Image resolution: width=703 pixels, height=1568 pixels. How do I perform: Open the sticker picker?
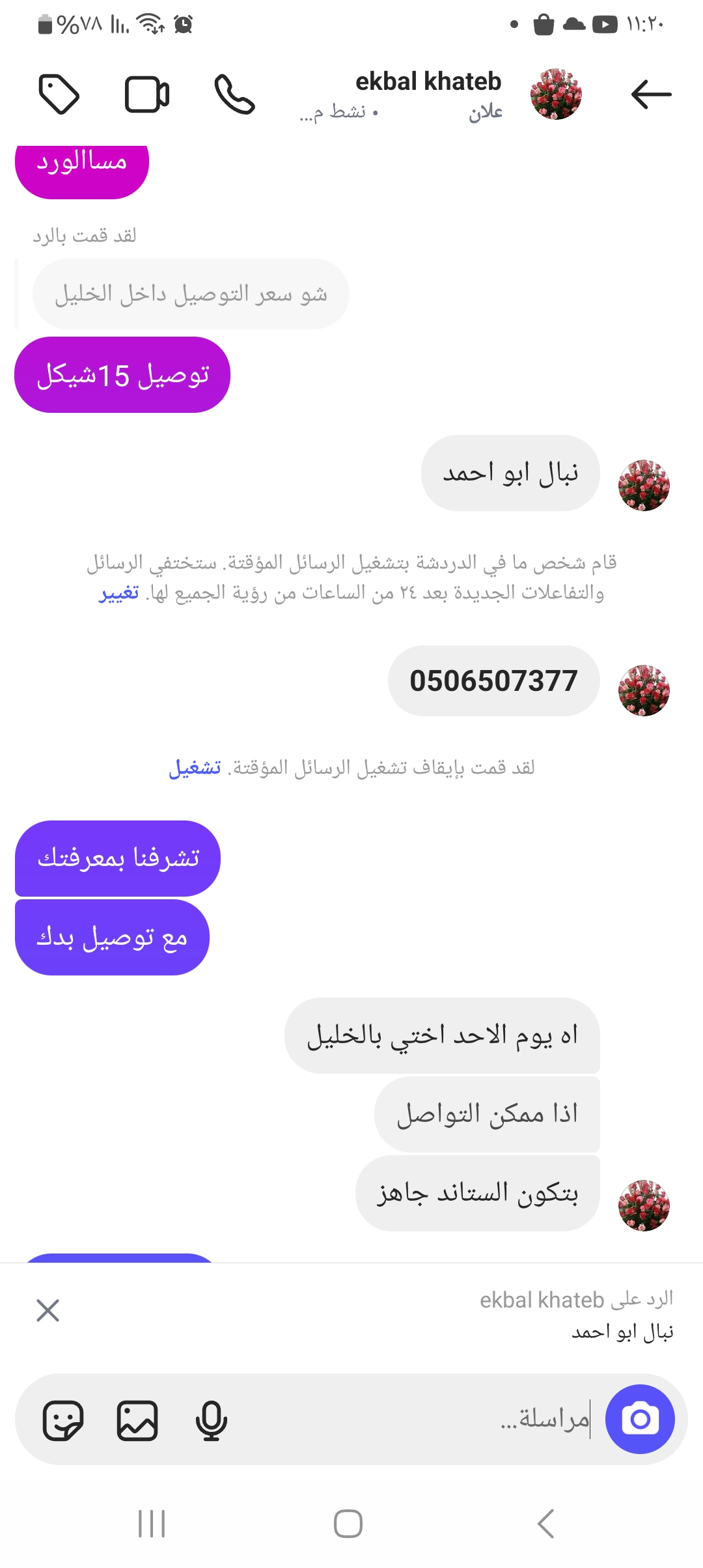pos(63,1420)
